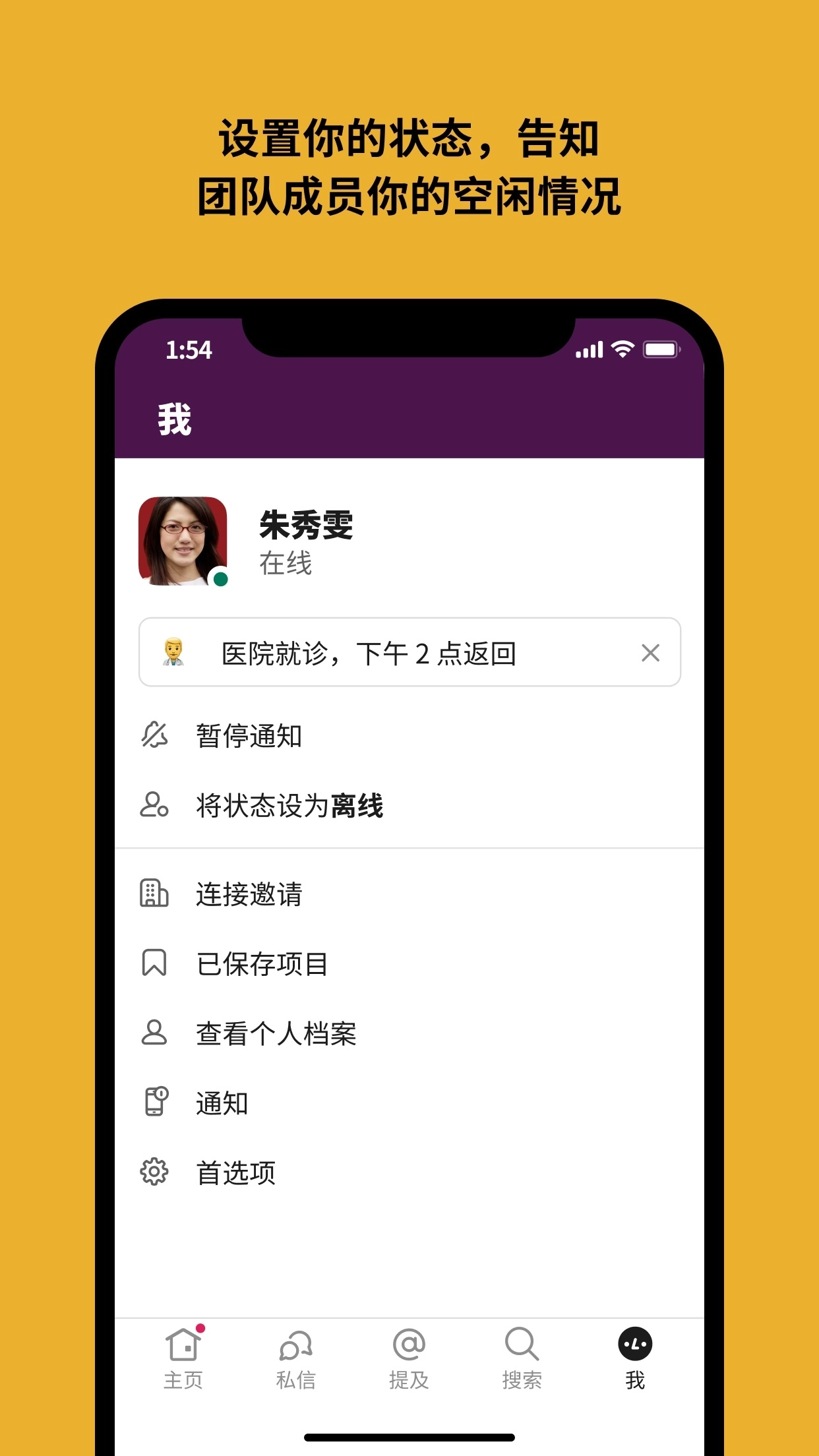Click the notifications phone icon

point(154,1103)
